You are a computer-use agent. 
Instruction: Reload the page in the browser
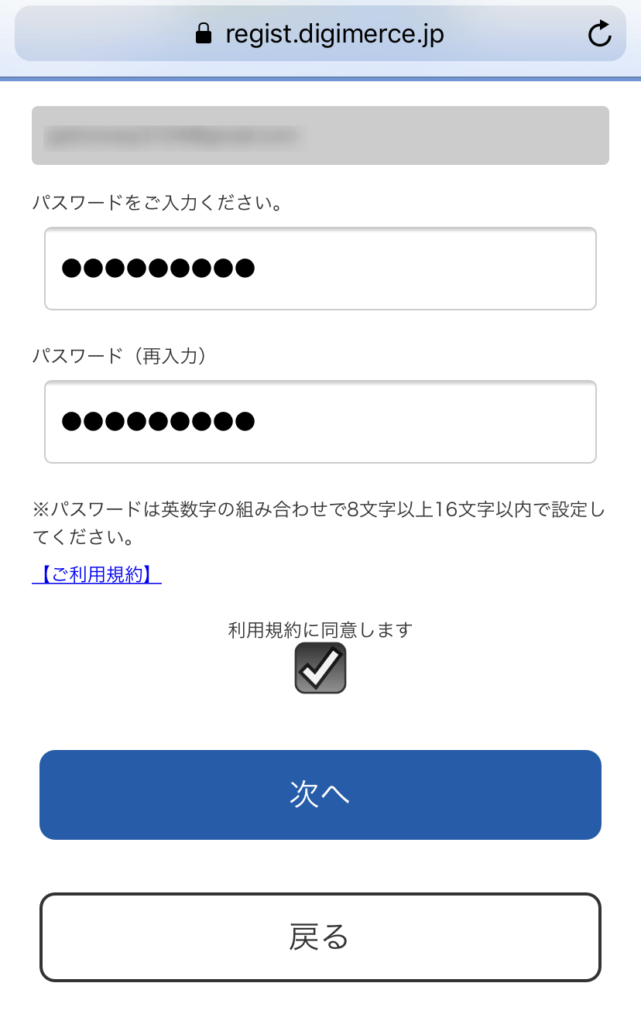pyautogui.click(x=599, y=35)
